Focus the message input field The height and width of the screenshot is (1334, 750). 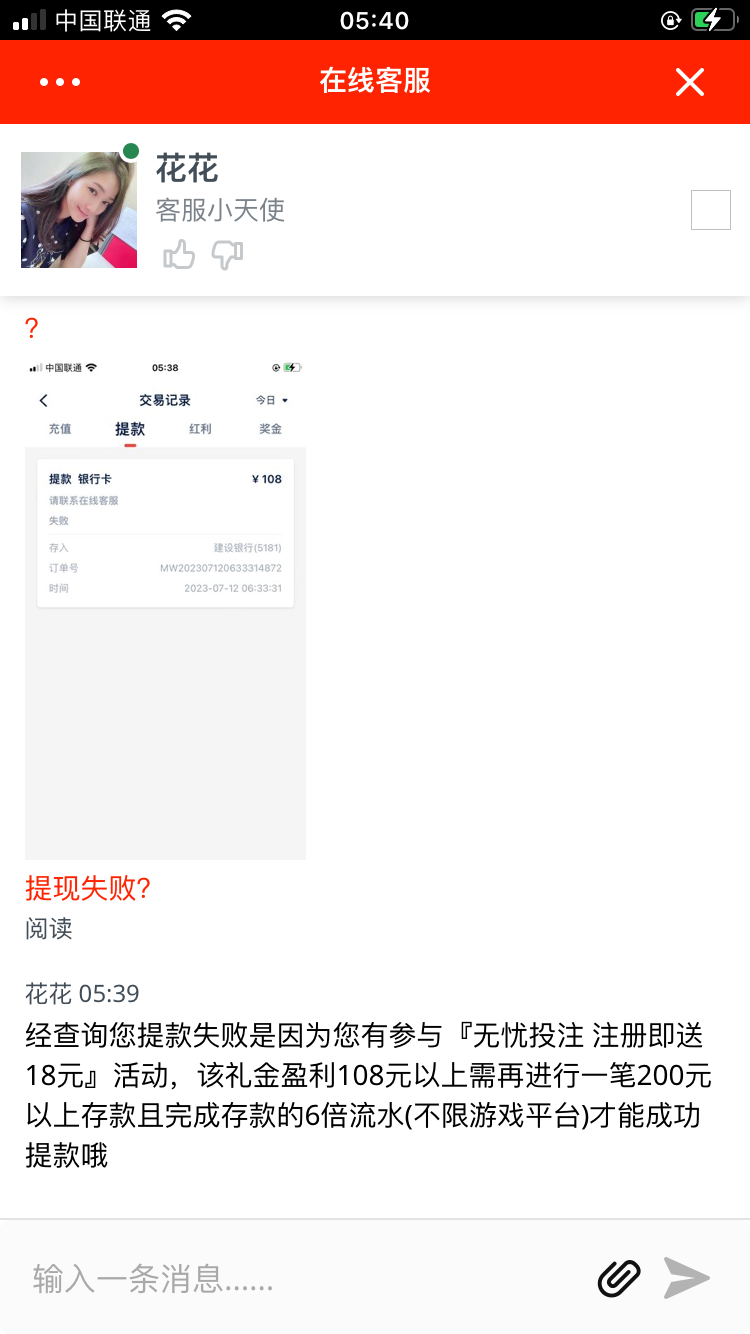point(300,1278)
